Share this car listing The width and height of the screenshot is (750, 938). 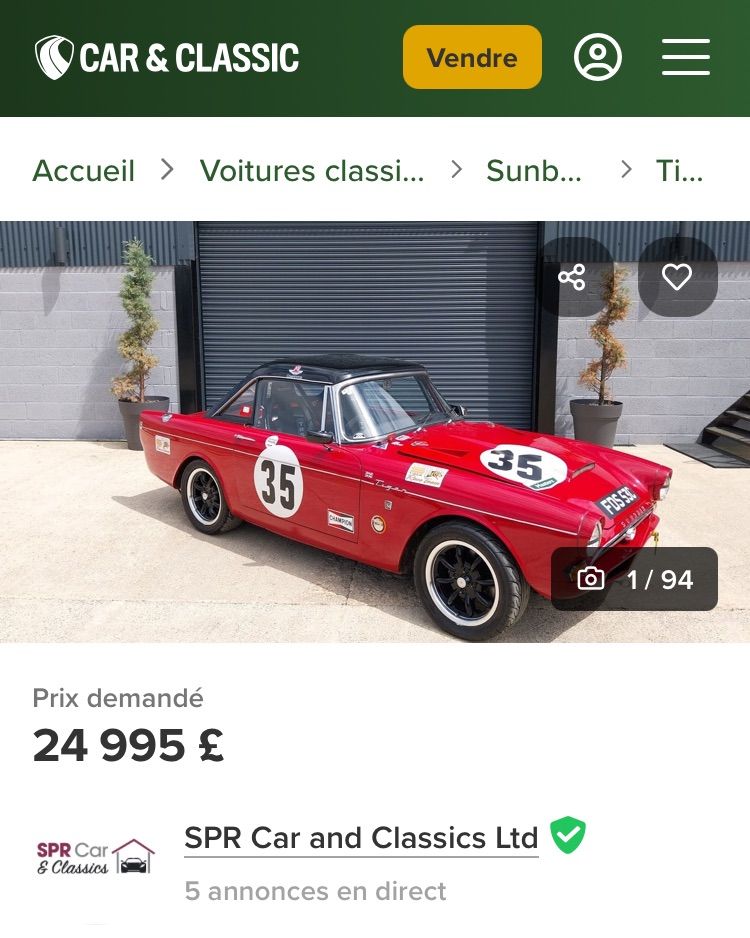pyautogui.click(x=572, y=277)
